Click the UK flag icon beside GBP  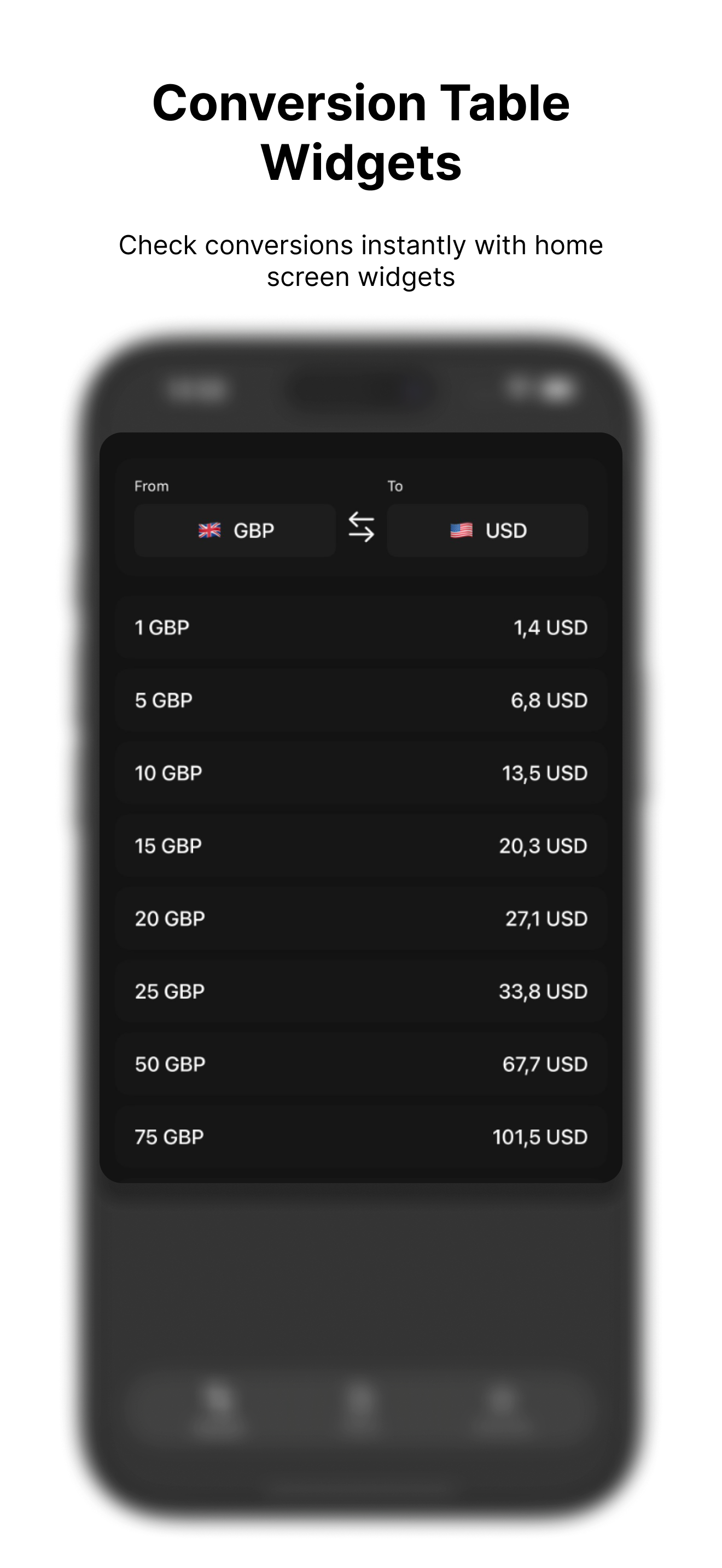(209, 530)
